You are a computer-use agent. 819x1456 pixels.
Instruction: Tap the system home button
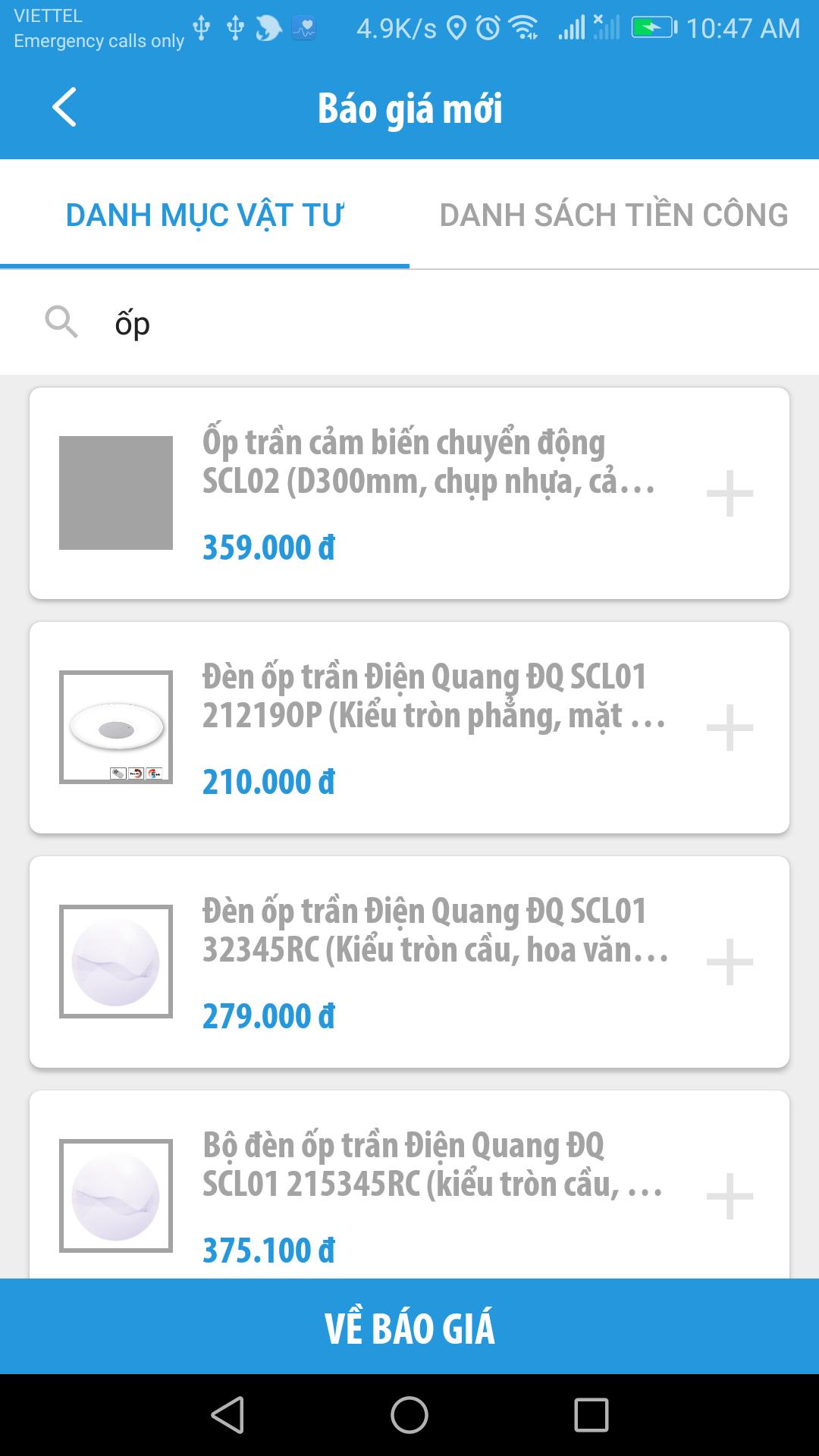click(409, 1415)
